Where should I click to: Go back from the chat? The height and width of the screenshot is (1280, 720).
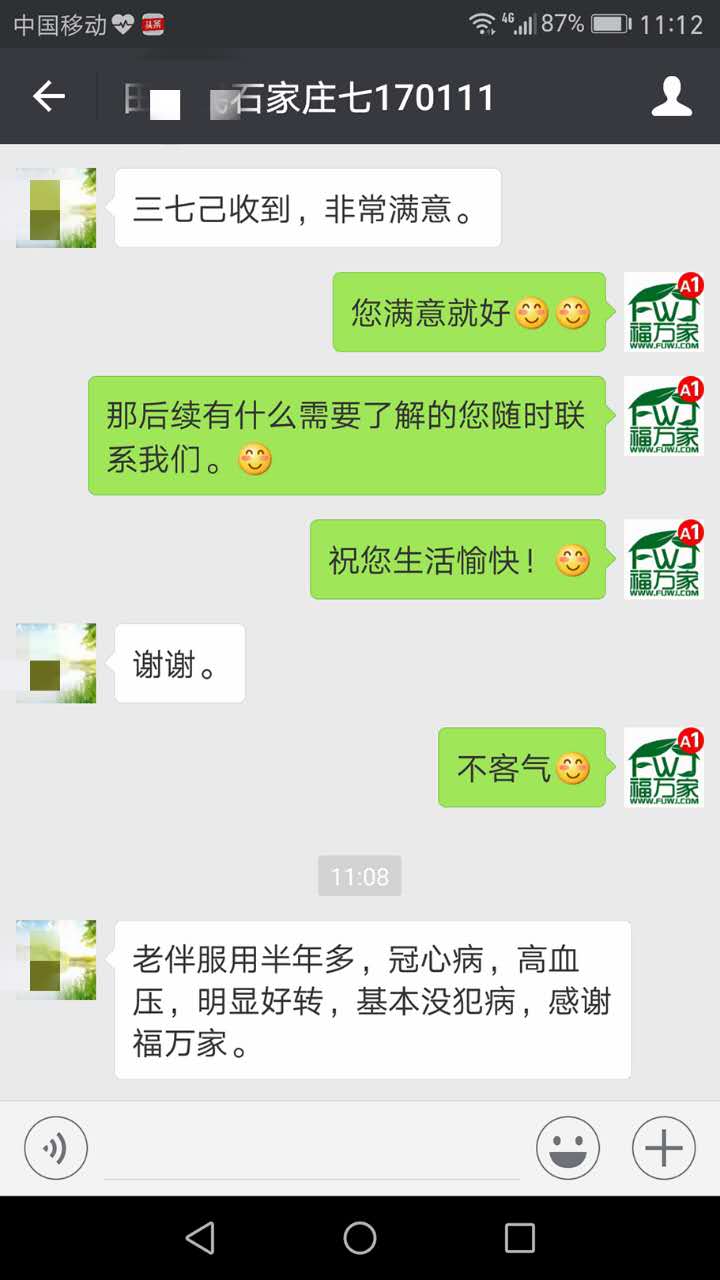pyautogui.click(x=48, y=97)
